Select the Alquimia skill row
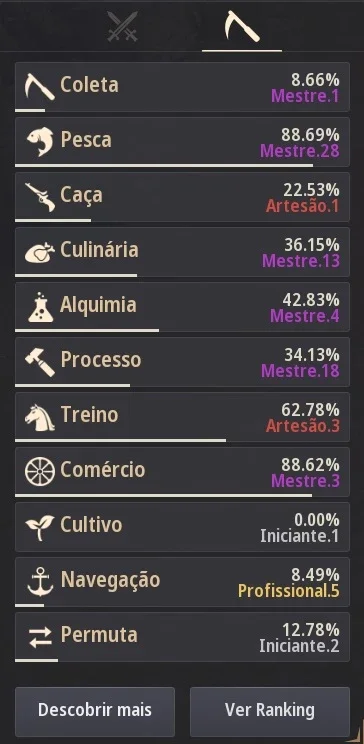This screenshot has height=744, width=364. pyautogui.click(x=182, y=307)
